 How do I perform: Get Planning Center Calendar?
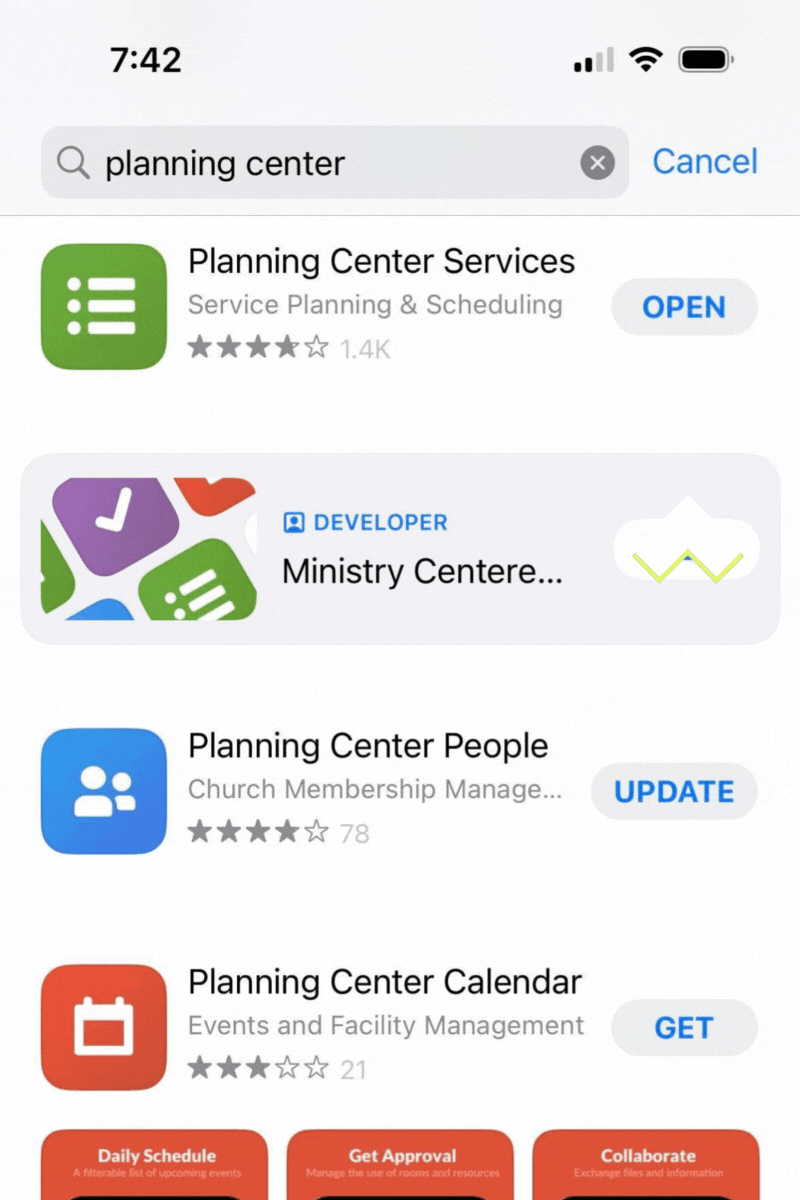(684, 1028)
